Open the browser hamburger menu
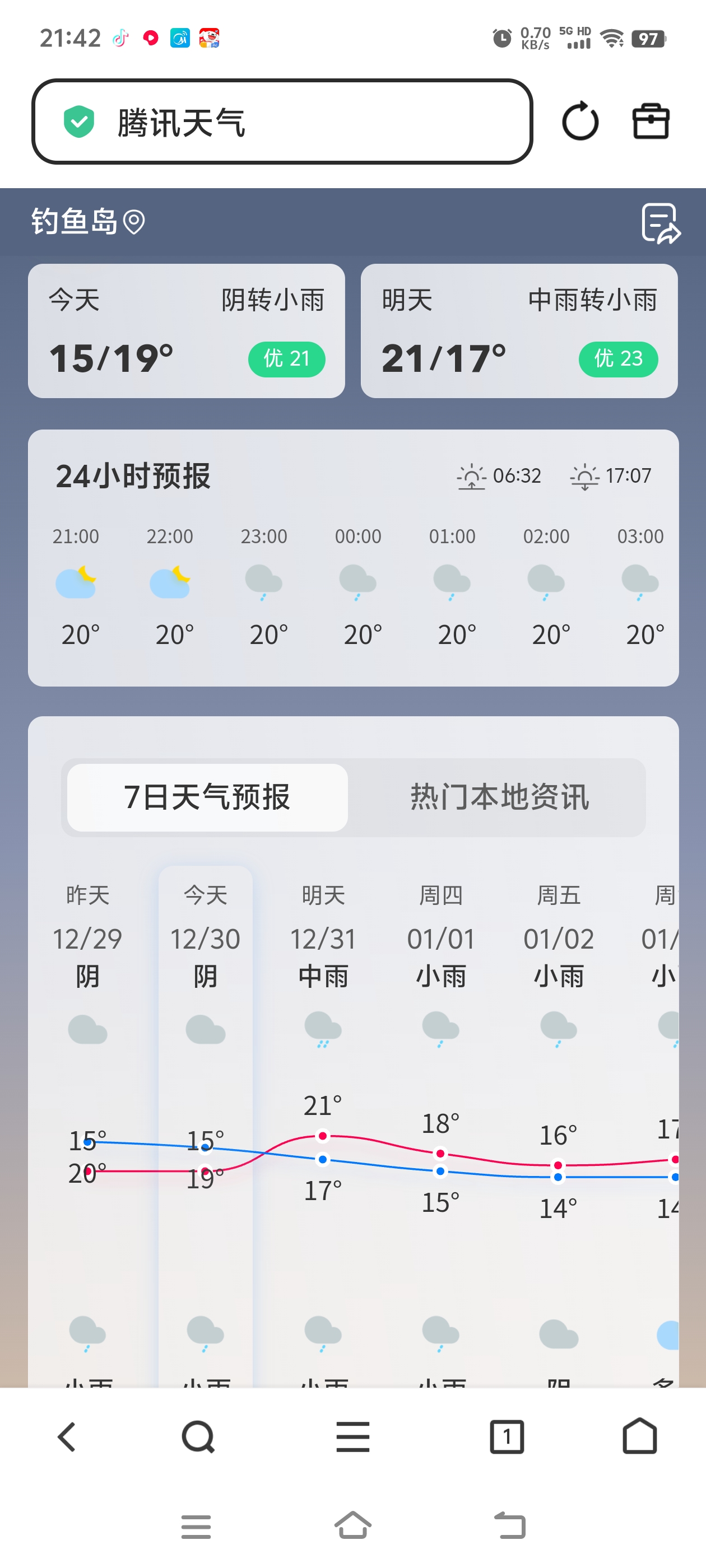The image size is (706, 1568). [x=352, y=1437]
